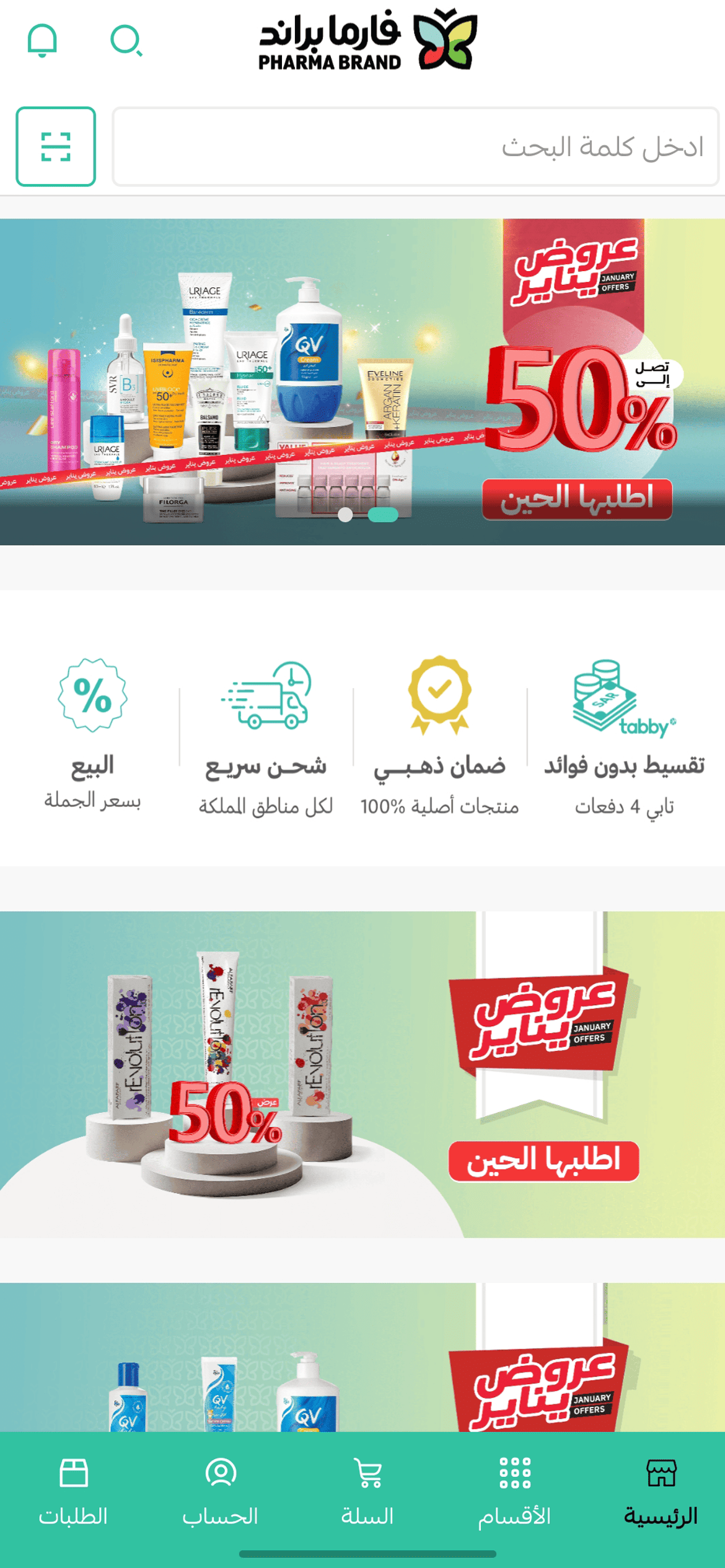The image size is (725, 1568).
Task: Focus the ادخل كلمة البحث search field
Action: 415,147
